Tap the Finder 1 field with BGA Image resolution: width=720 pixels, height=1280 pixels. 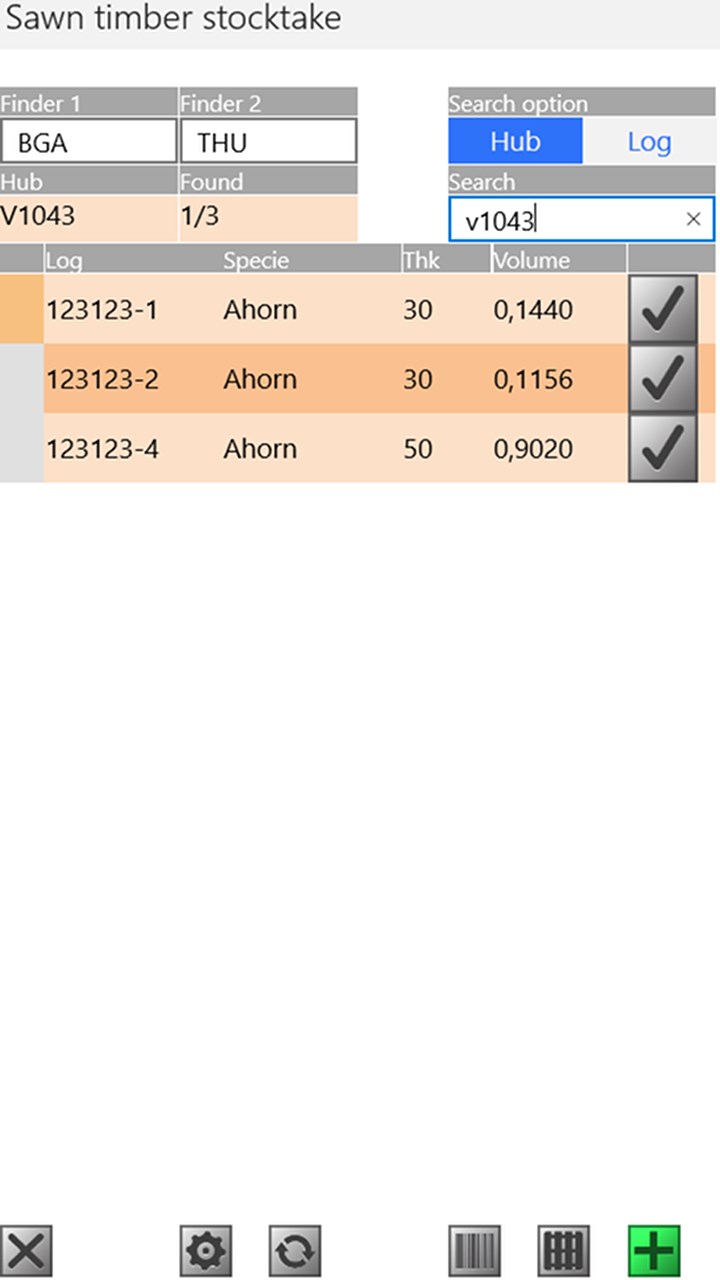coord(89,142)
